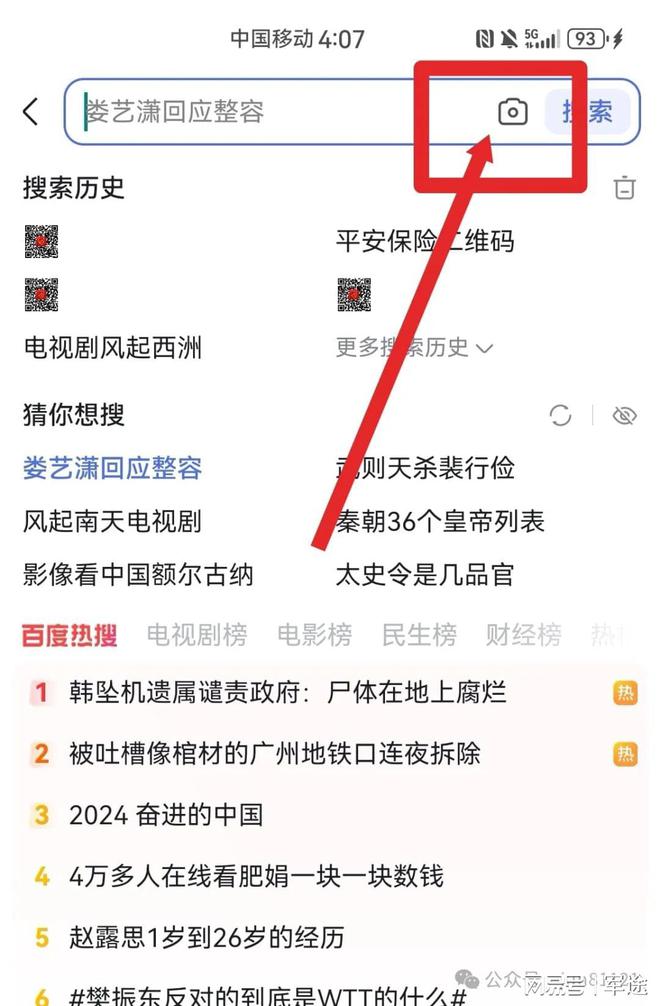Open hot search 赵露思1岁到26岁的经历
660x1006 pixels.
pos(206,937)
